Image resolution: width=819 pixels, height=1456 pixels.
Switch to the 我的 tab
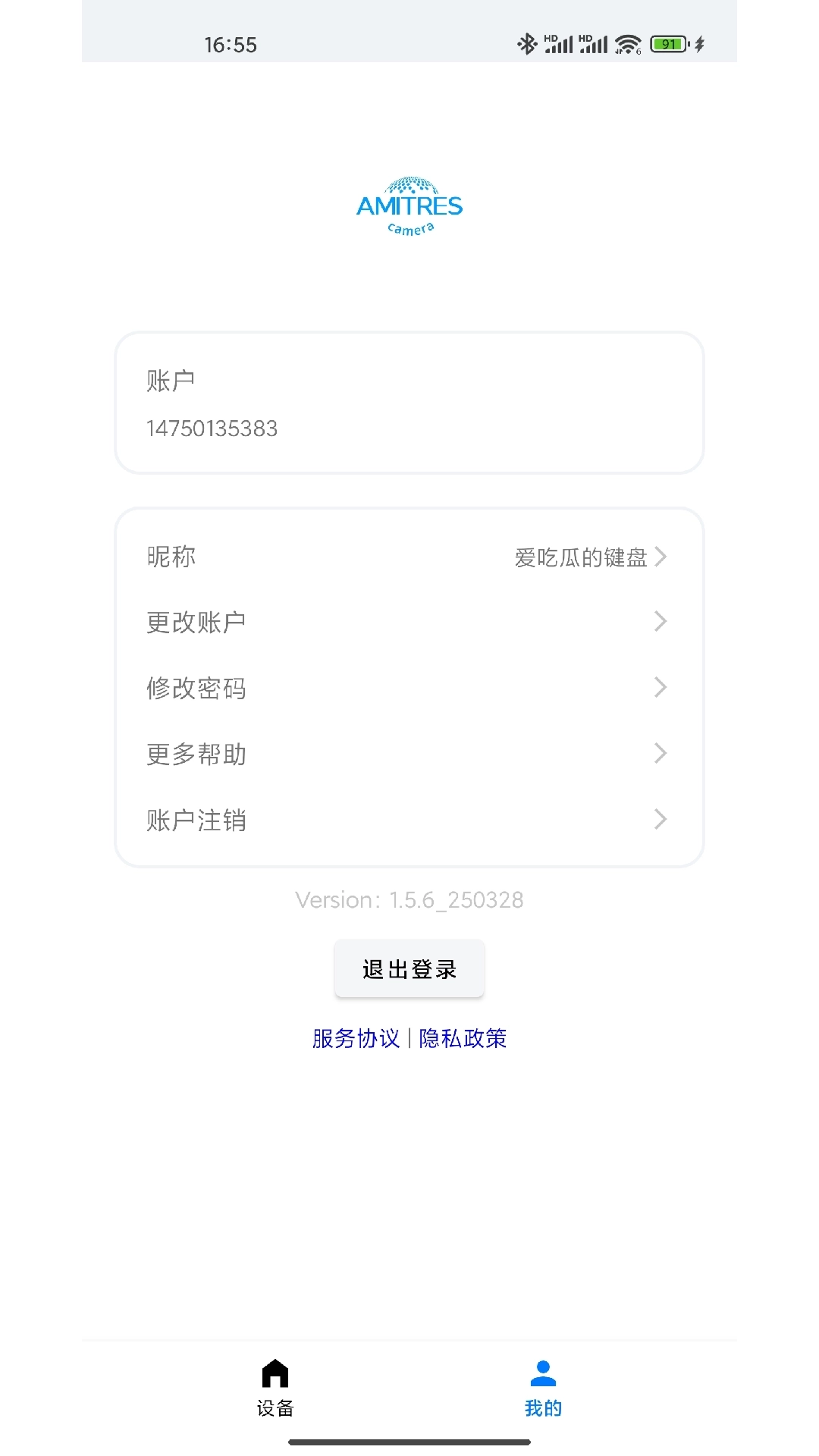(x=543, y=1386)
